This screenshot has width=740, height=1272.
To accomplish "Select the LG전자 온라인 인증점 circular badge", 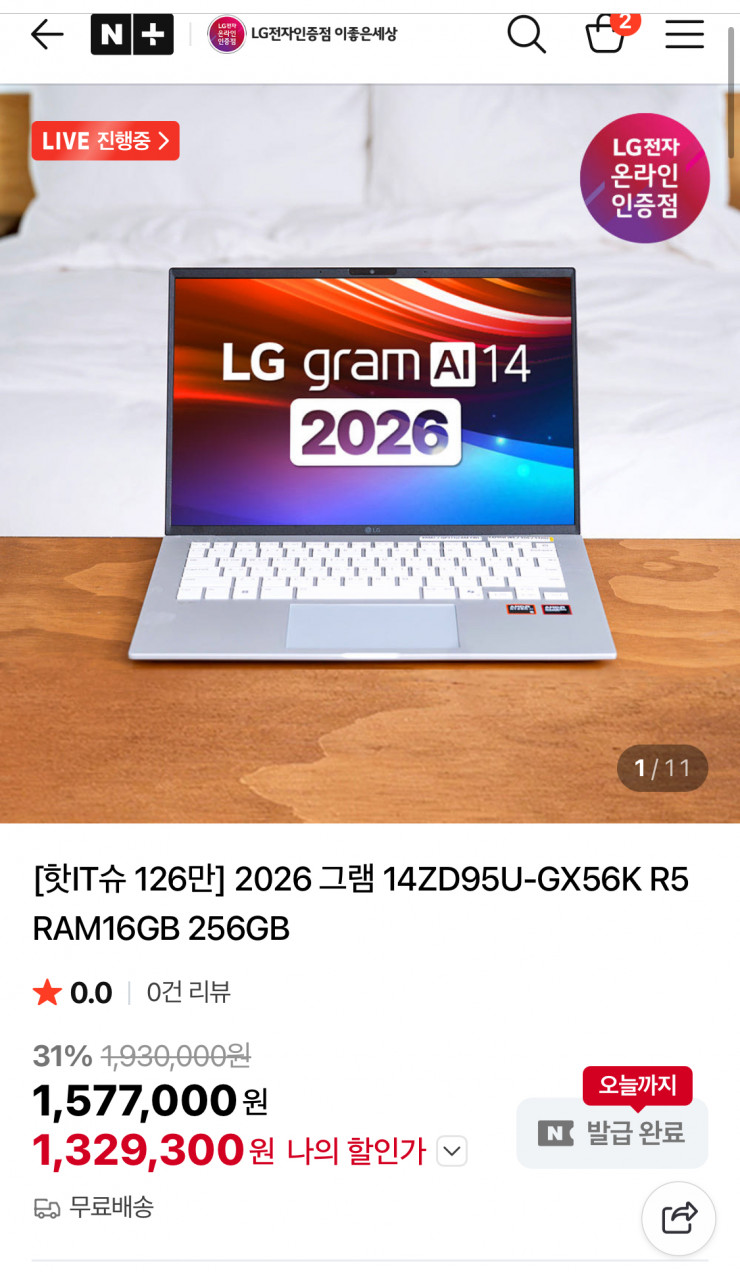I will [645, 178].
